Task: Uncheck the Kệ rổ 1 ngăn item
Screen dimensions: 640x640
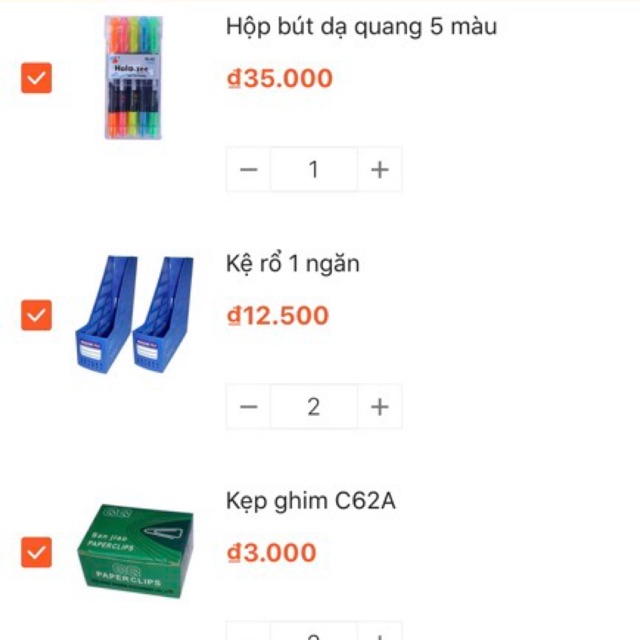Action: coord(36,315)
